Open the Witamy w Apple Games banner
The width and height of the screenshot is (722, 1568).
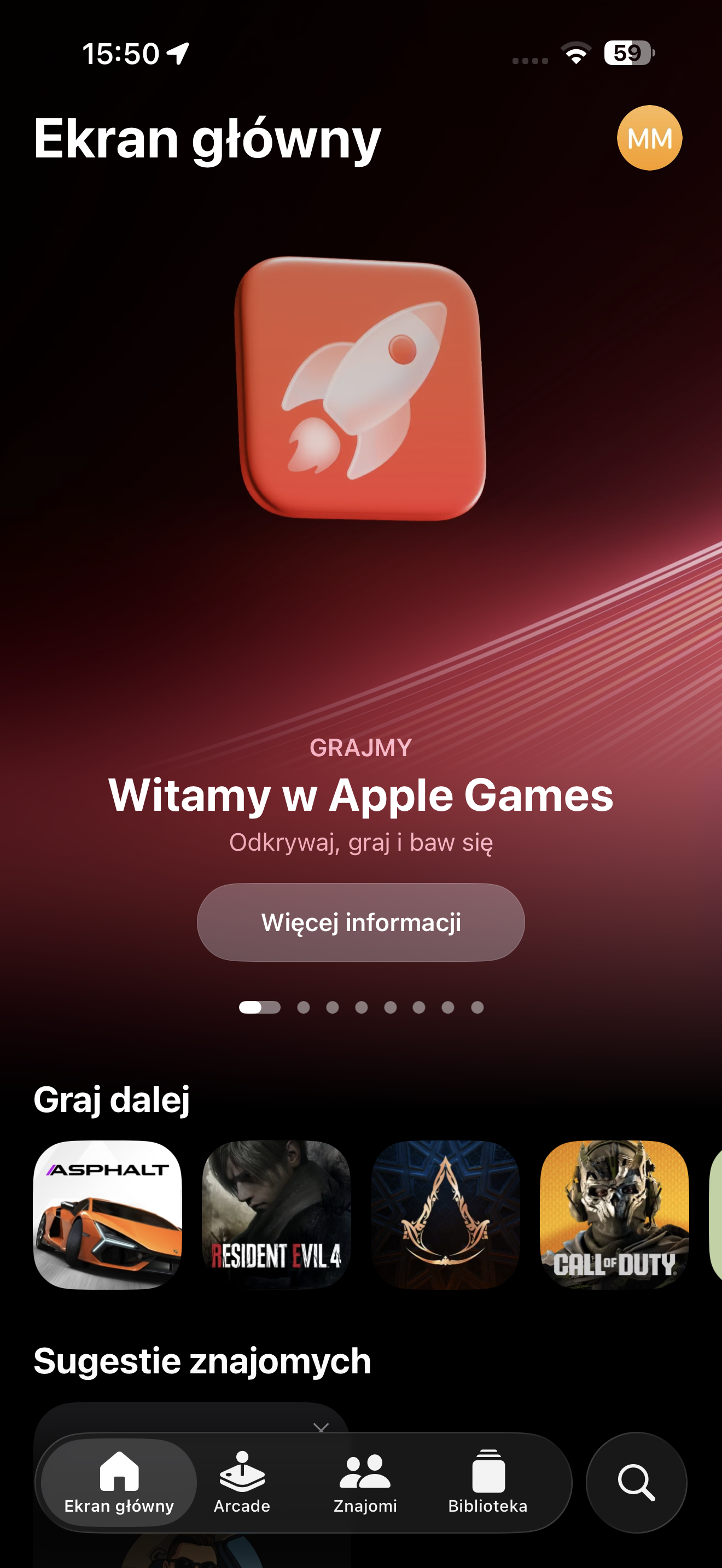click(360, 794)
